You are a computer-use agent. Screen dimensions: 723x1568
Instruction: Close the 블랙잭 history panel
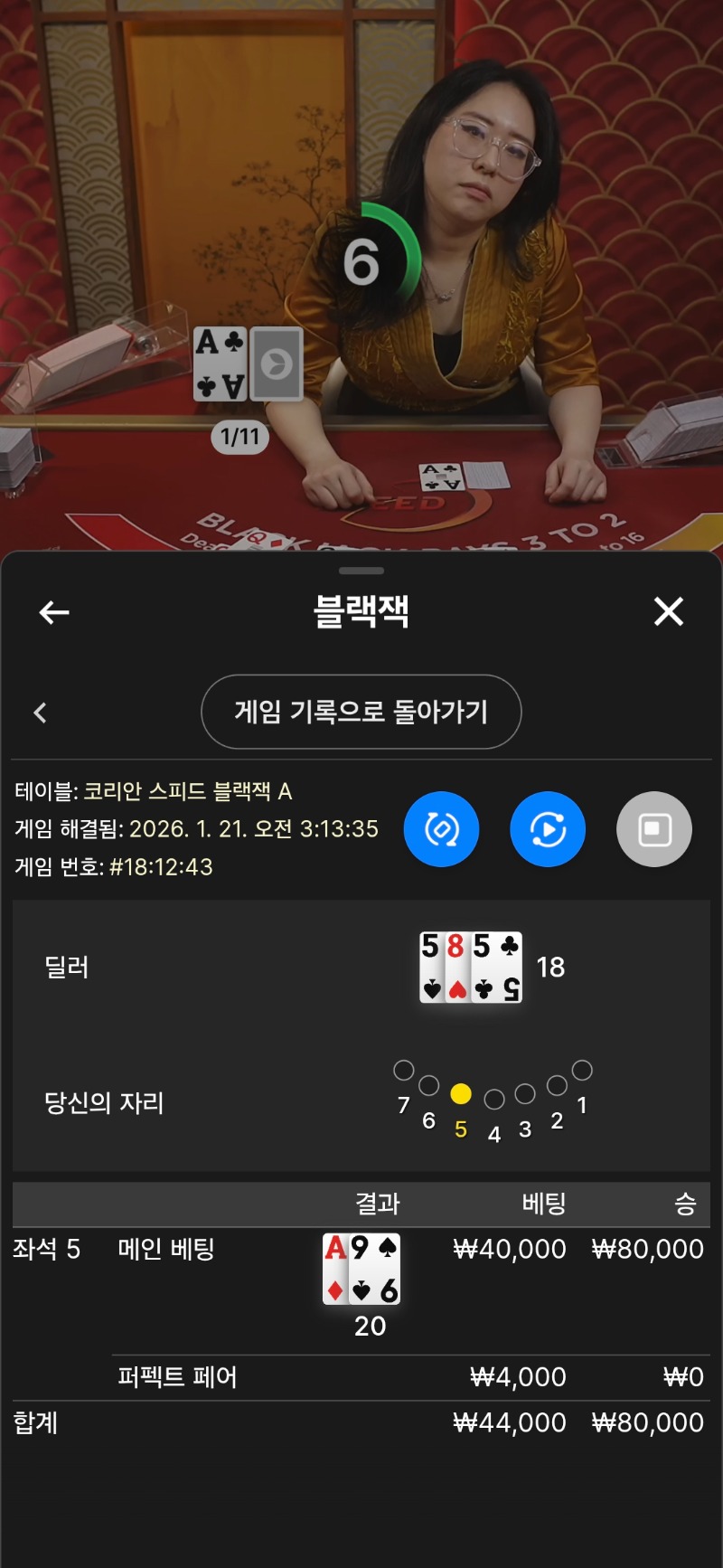[x=669, y=612]
